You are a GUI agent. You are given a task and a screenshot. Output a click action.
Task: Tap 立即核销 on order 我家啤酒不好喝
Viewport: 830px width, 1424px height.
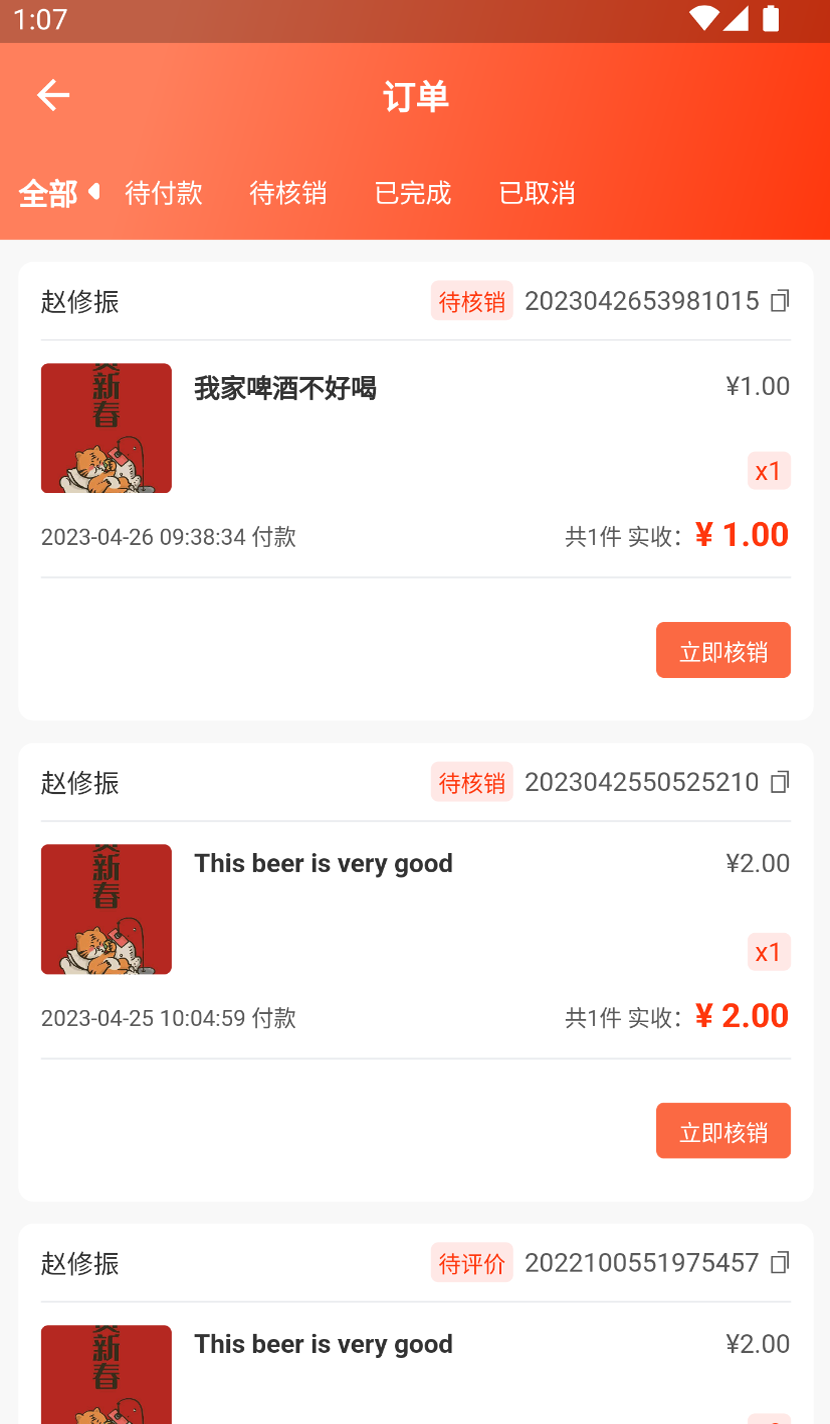tap(723, 649)
